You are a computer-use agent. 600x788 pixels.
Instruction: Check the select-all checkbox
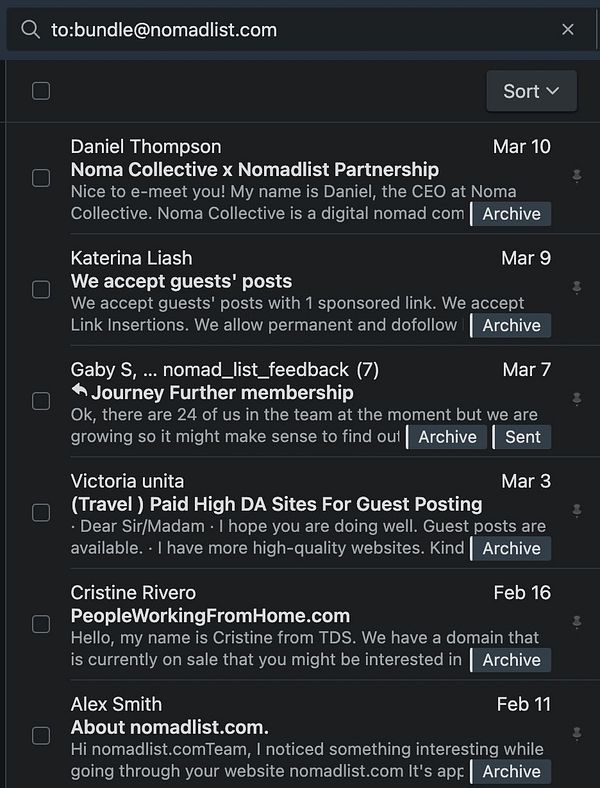[x=41, y=91]
